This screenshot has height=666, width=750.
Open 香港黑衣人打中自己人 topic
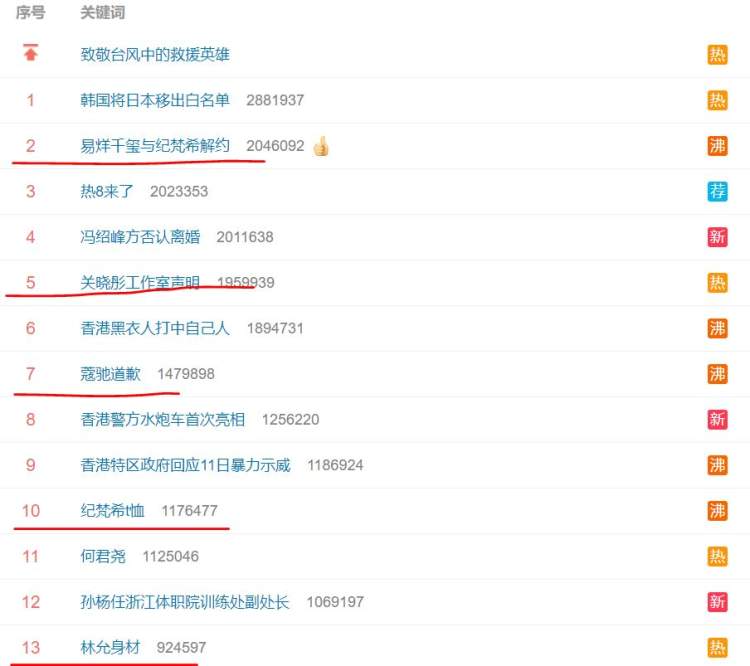pos(155,328)
